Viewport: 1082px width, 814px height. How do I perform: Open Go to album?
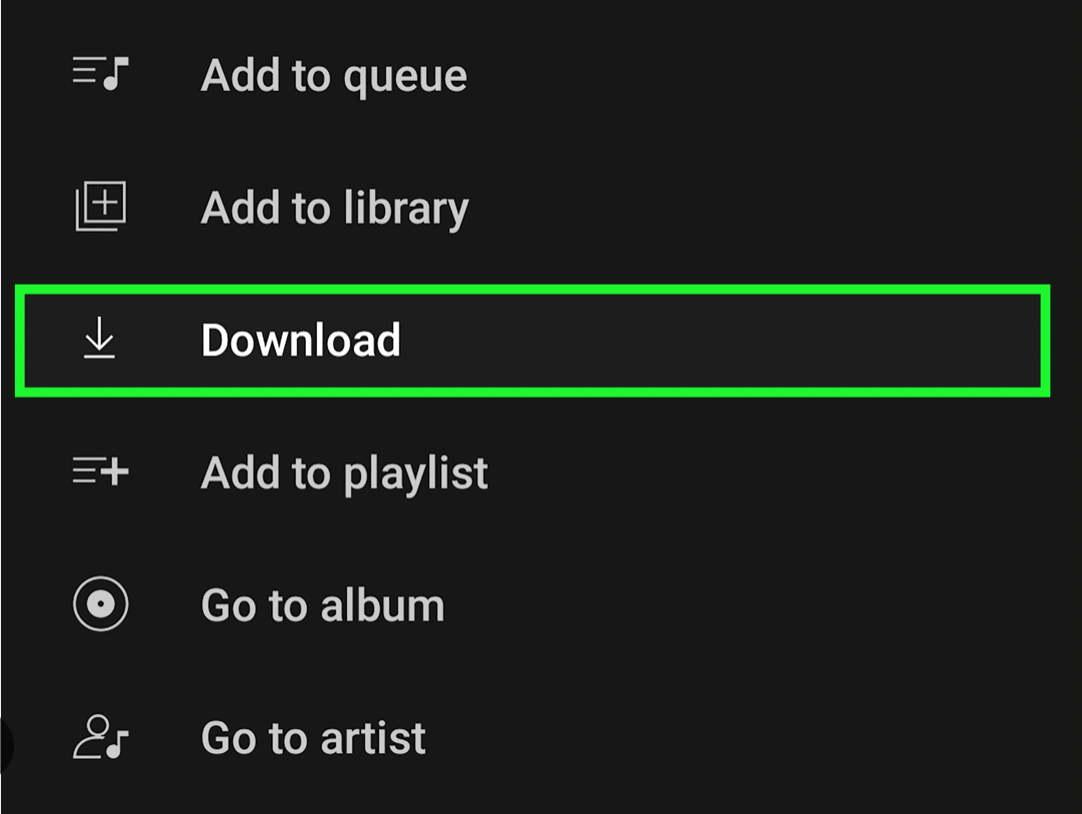(322, 606)
